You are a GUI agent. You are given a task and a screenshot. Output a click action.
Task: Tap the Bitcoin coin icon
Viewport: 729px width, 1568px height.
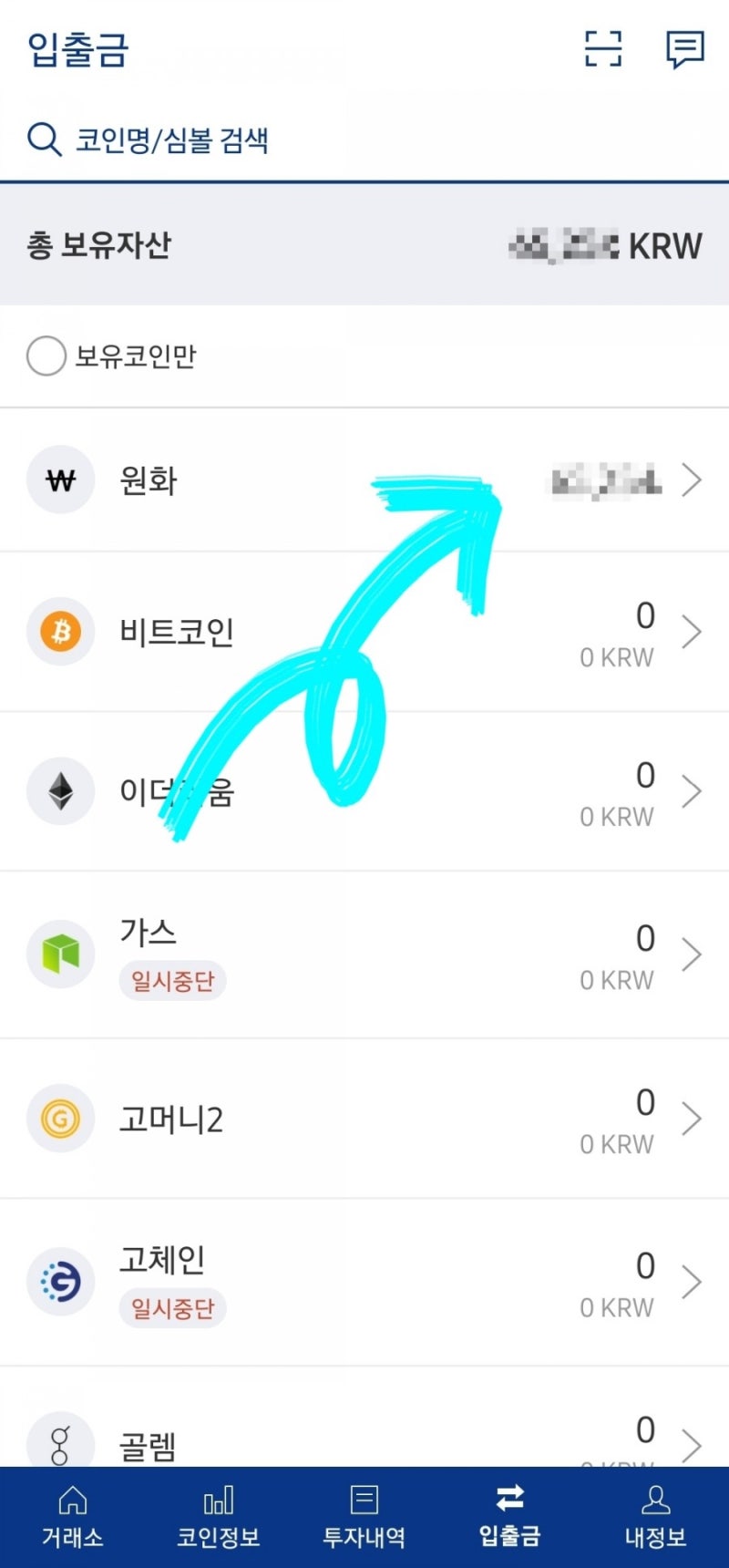(x=60, y=632)
